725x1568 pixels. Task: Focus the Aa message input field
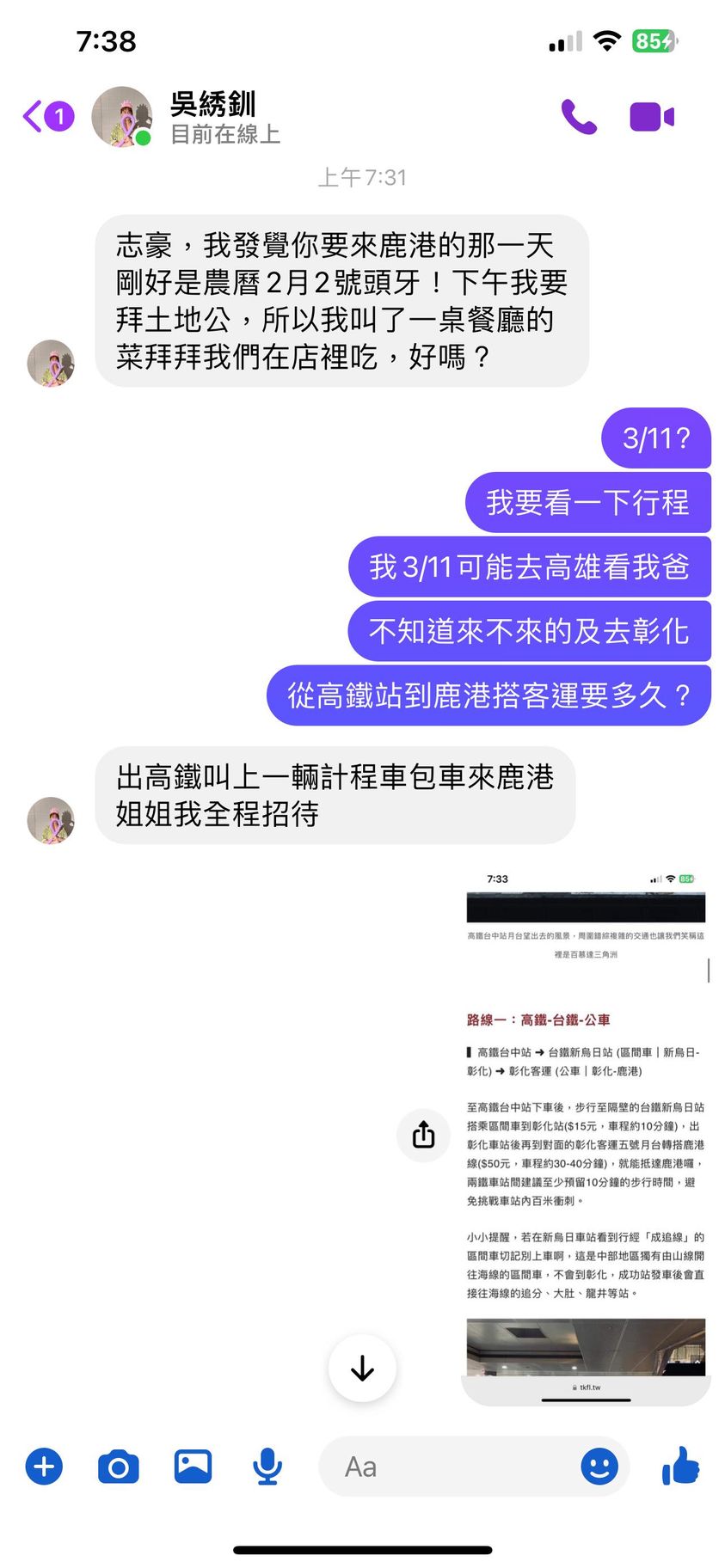447,1467
